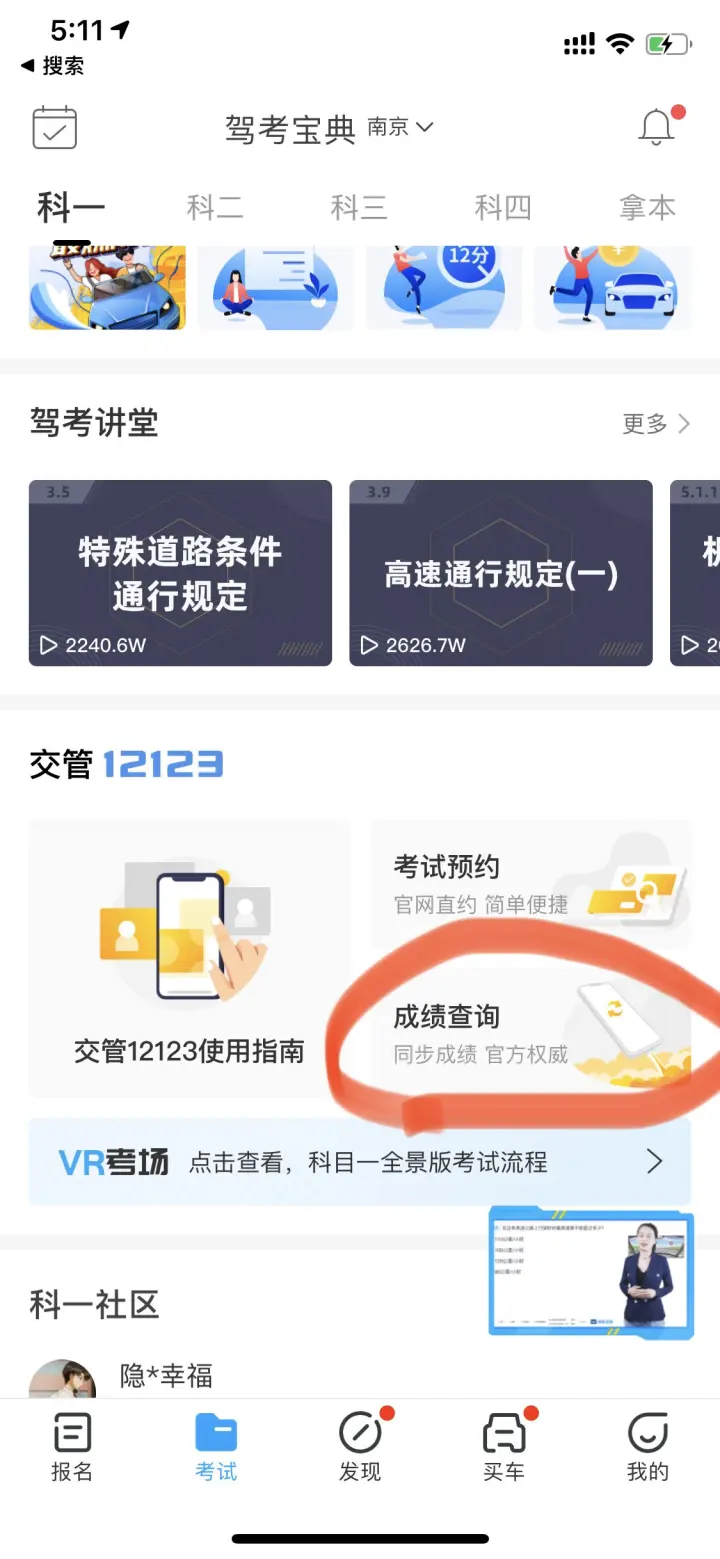This screenshot has height=1559, width=720.
Task: Go to the 报名 tab
Action: point(72,1447)
